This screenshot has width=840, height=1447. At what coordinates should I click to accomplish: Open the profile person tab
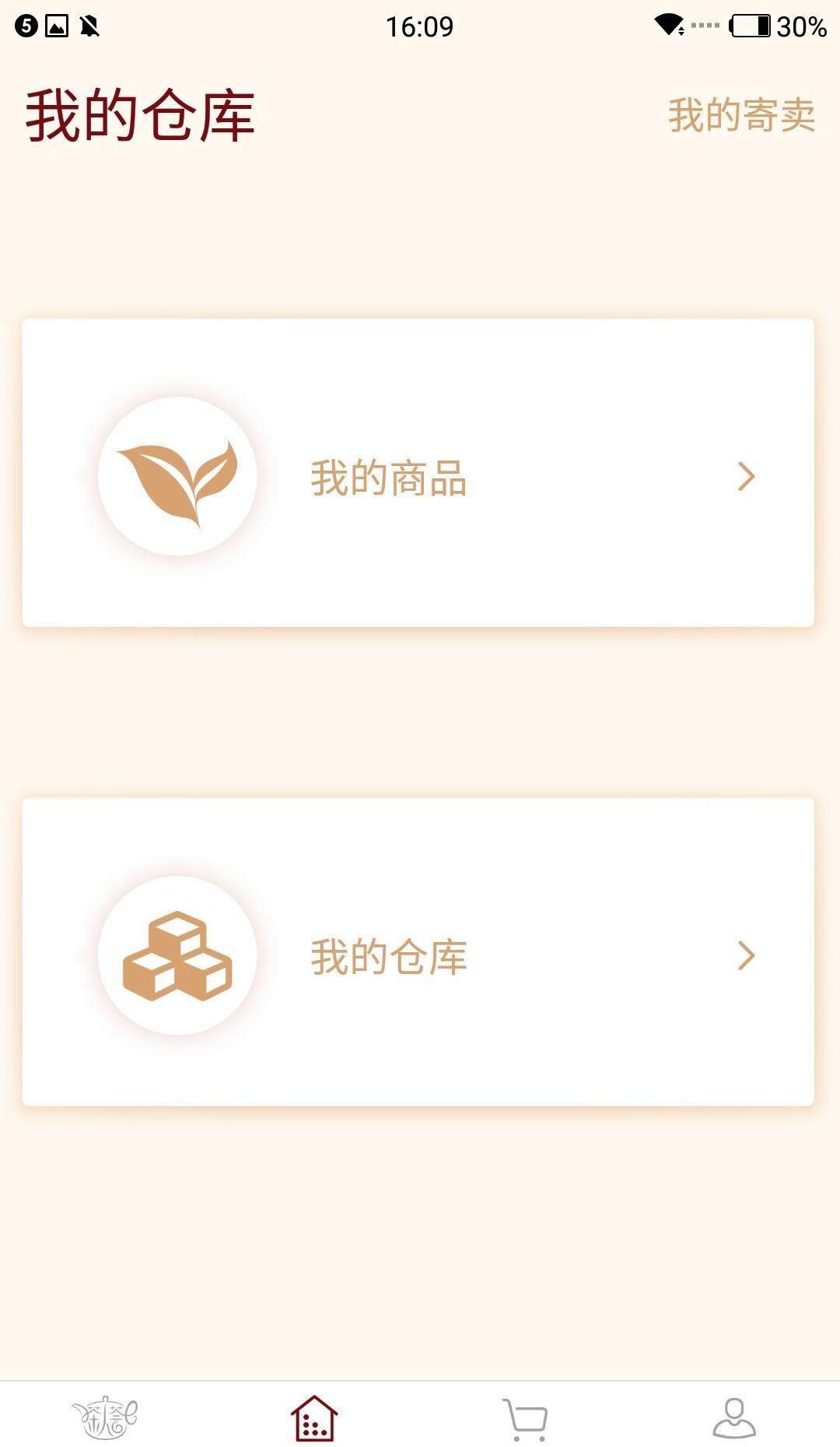coord(734,1417)
